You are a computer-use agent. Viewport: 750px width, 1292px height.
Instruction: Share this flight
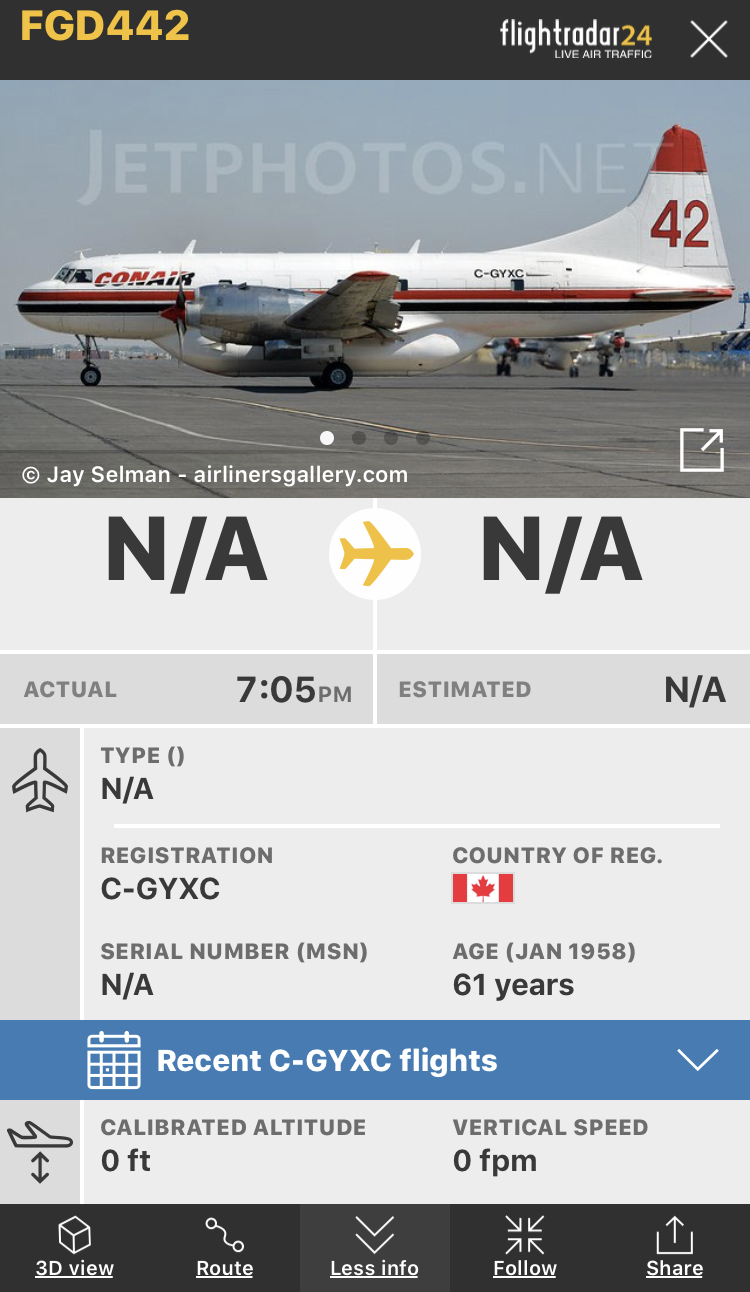tap(674, 1247)
